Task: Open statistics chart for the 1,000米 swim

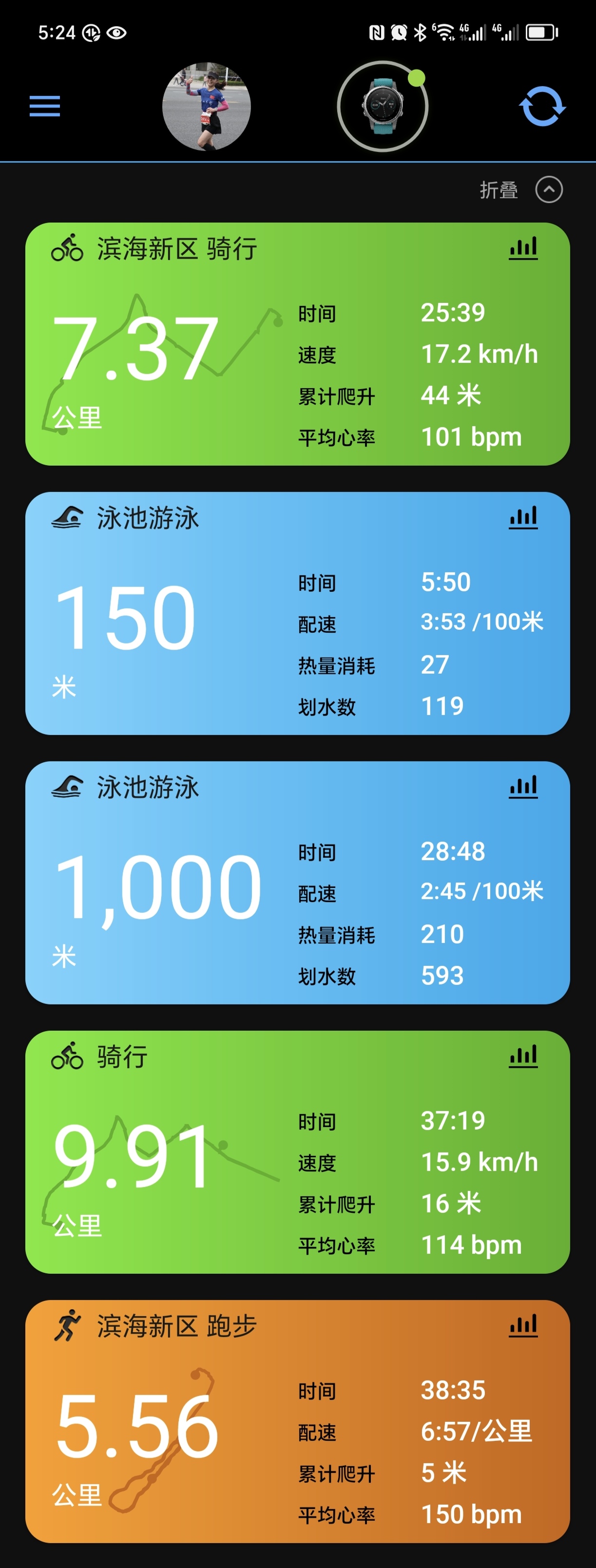Action: (522, 786)
